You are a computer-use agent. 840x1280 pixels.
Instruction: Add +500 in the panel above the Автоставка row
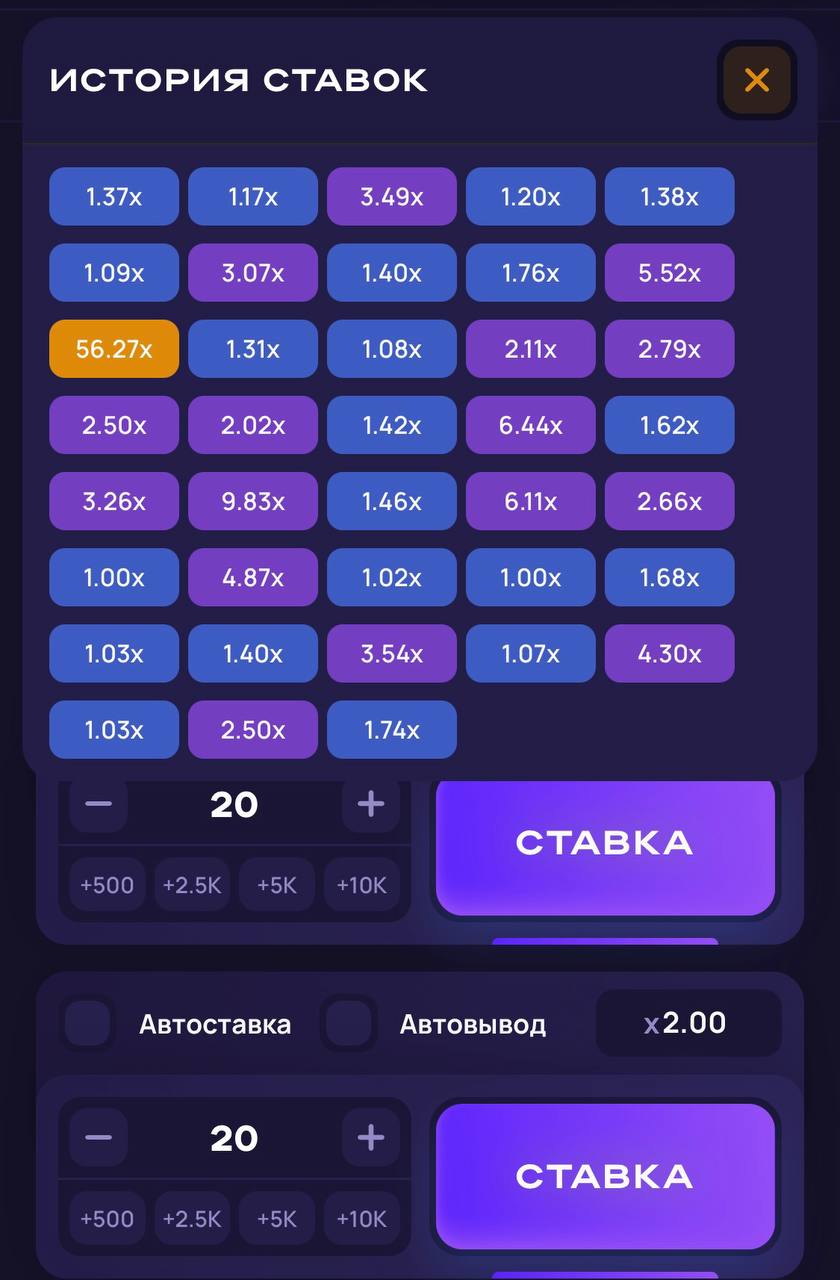click(x=106, y=885)
